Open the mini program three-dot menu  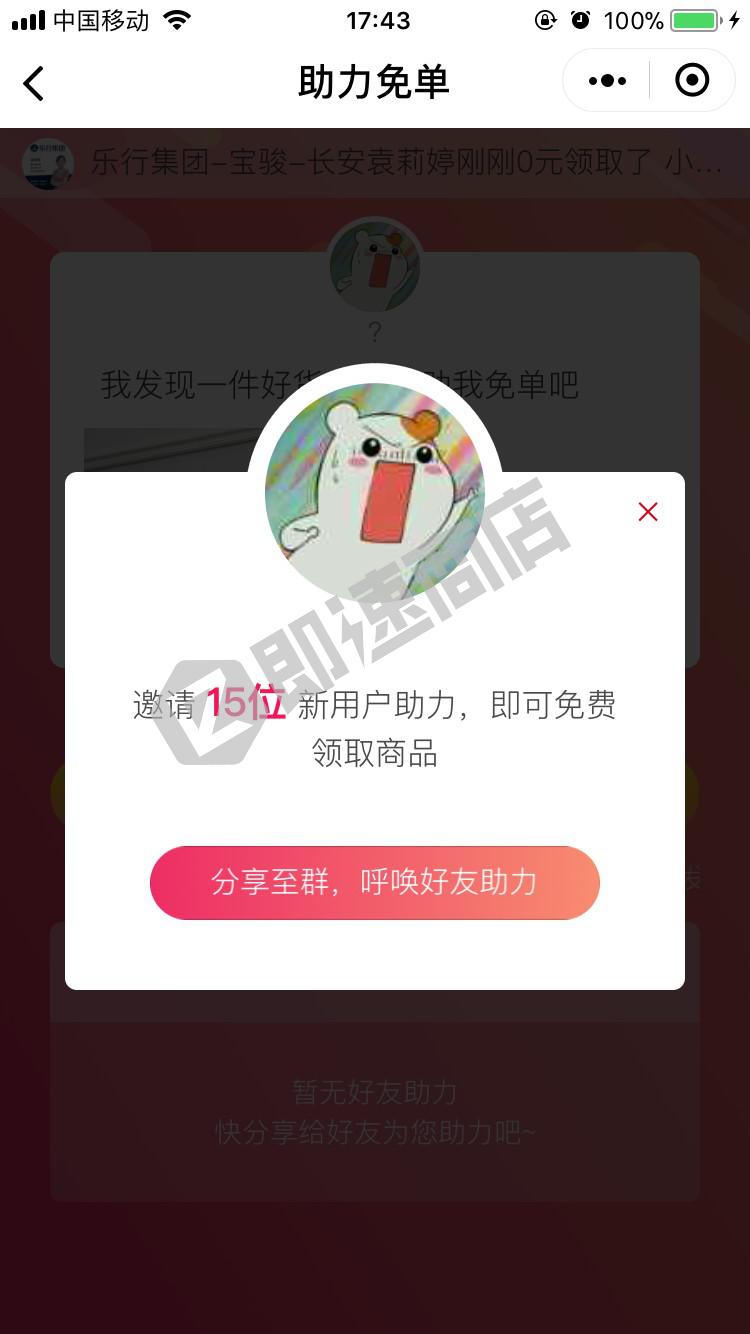click(607, 81)
